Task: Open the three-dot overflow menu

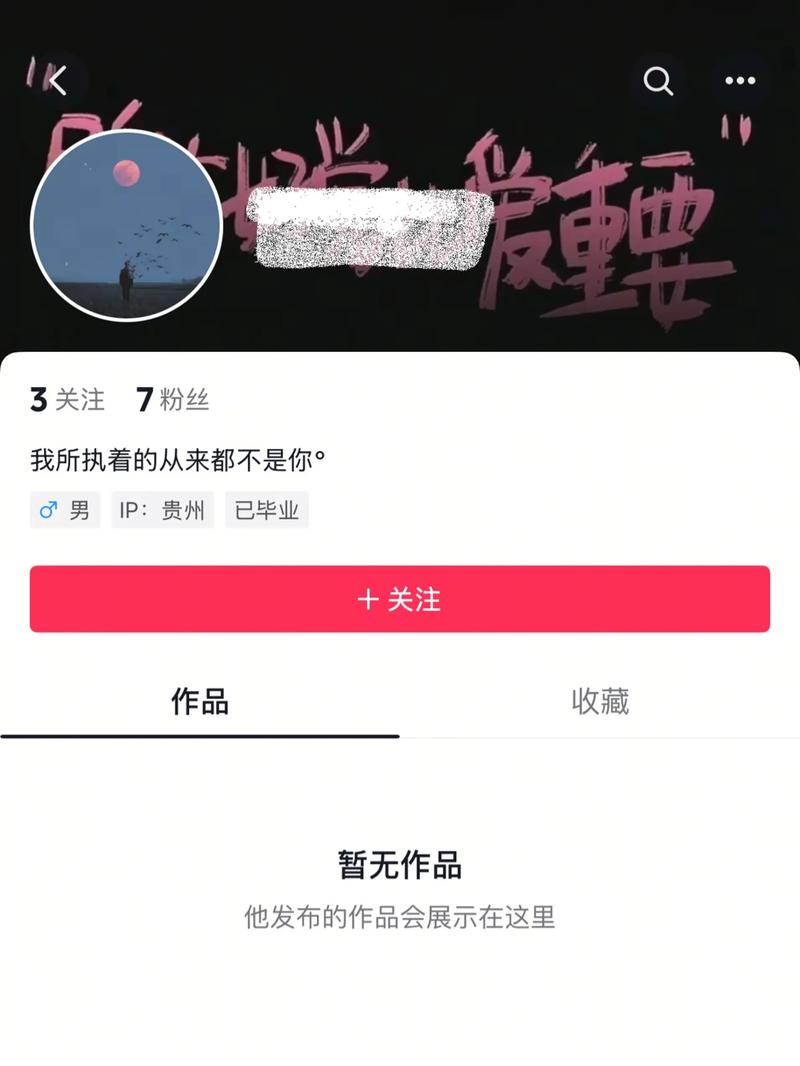Action: 740,81
